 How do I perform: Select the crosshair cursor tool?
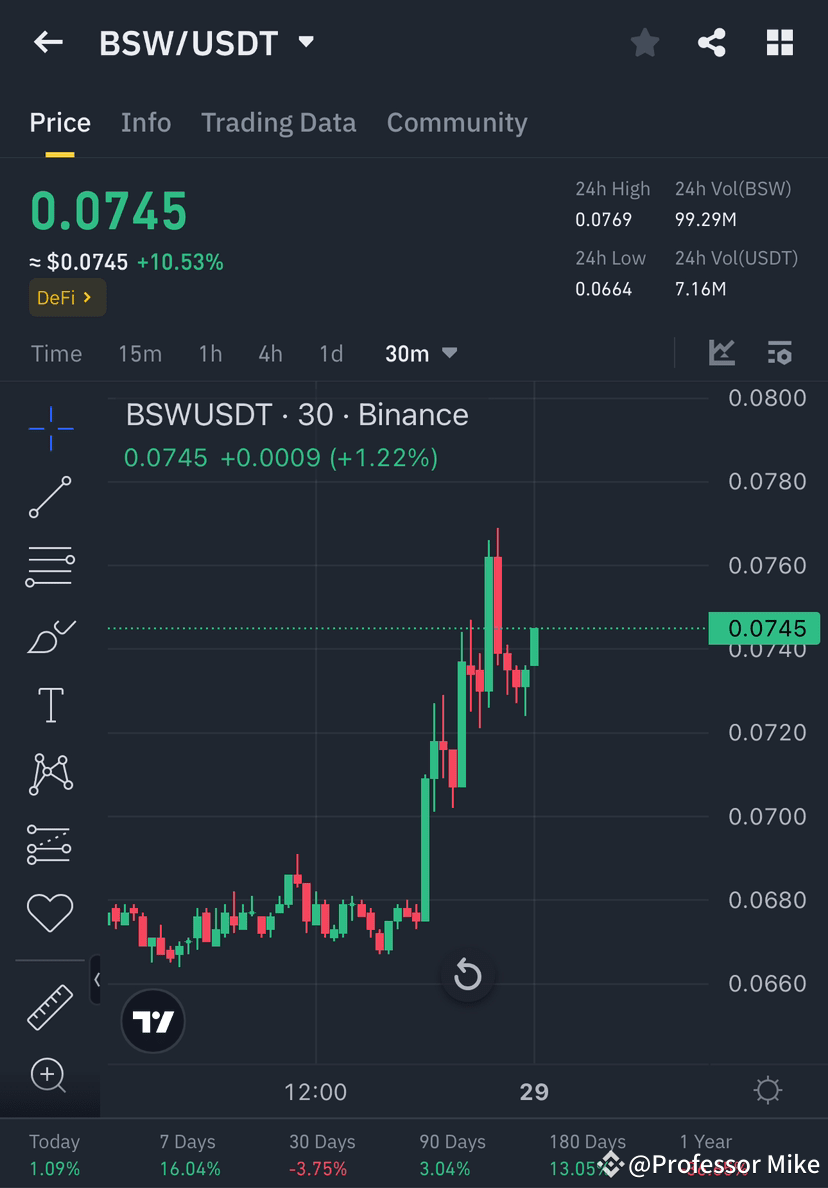pyautogui.click(x=50, y=428)
